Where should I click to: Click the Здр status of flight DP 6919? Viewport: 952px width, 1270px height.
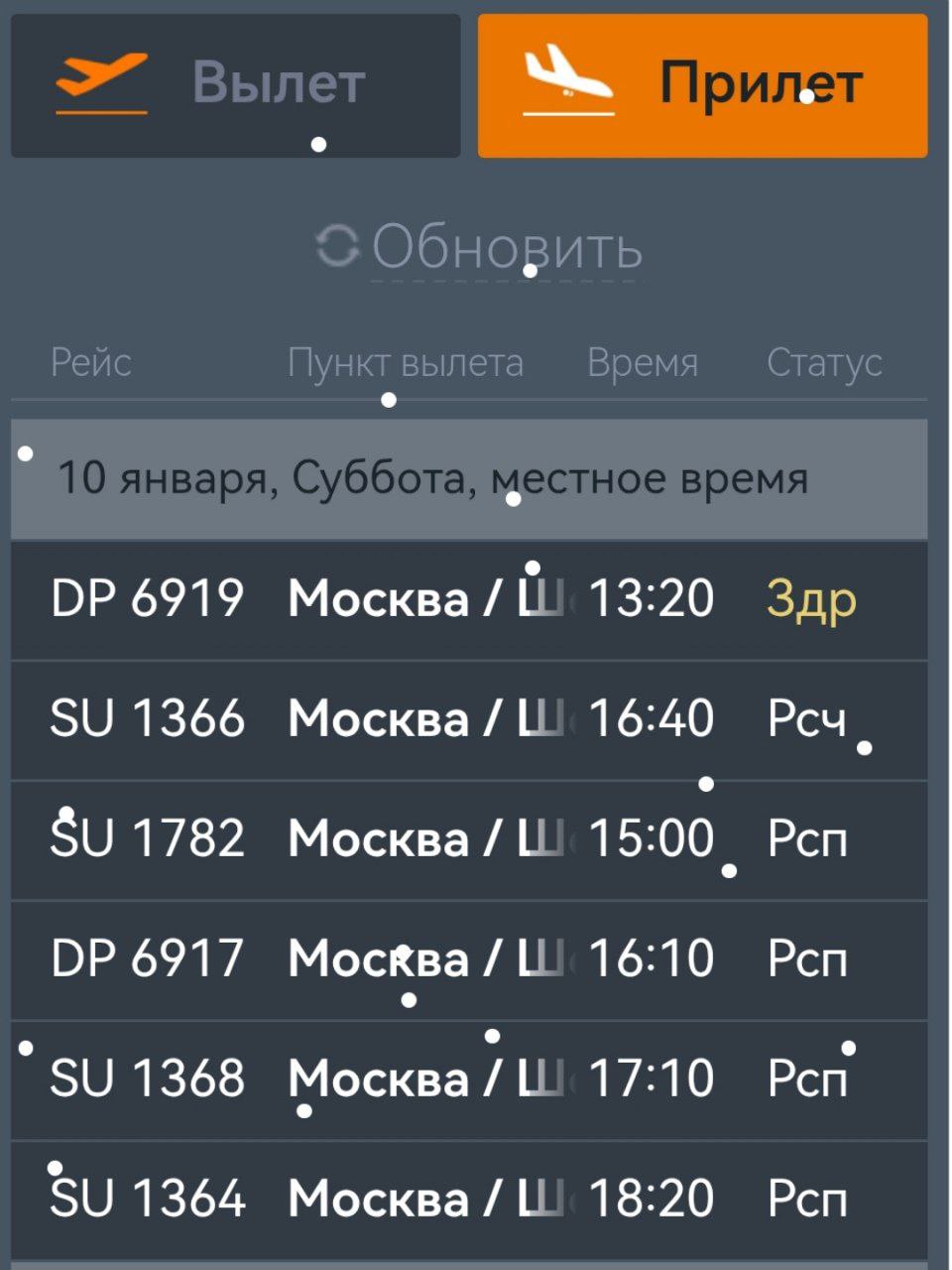(x=809, y=598)
